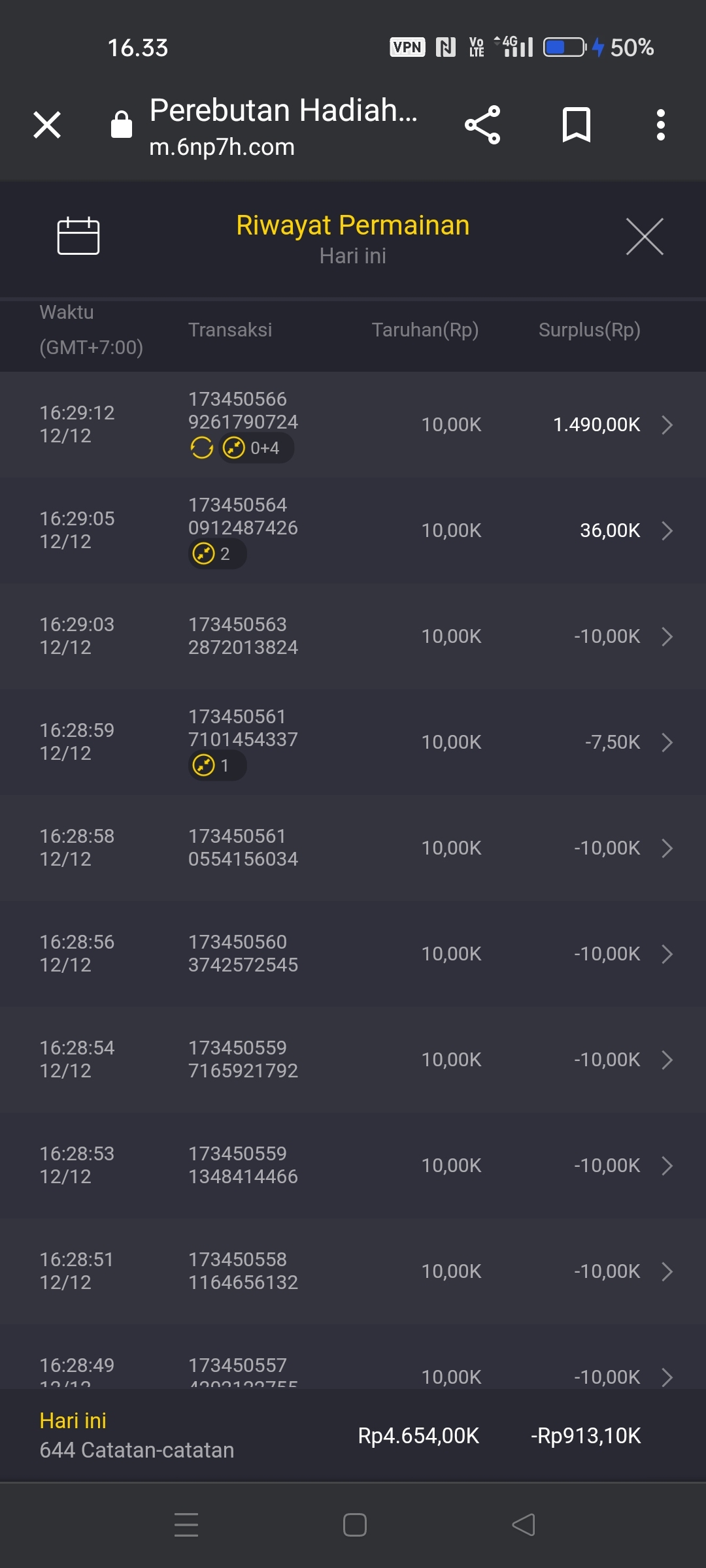Open the browser overflow menu
Viewport: 706px width, 1568px height.
[x=661, y=125]
